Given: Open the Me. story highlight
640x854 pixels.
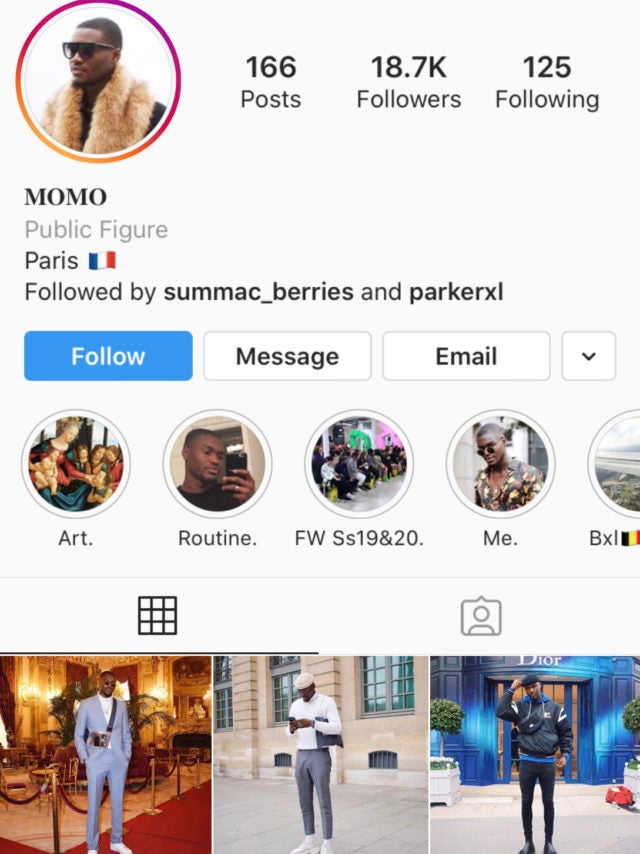Looking at the screenshot, I should [x=500, y=463].
